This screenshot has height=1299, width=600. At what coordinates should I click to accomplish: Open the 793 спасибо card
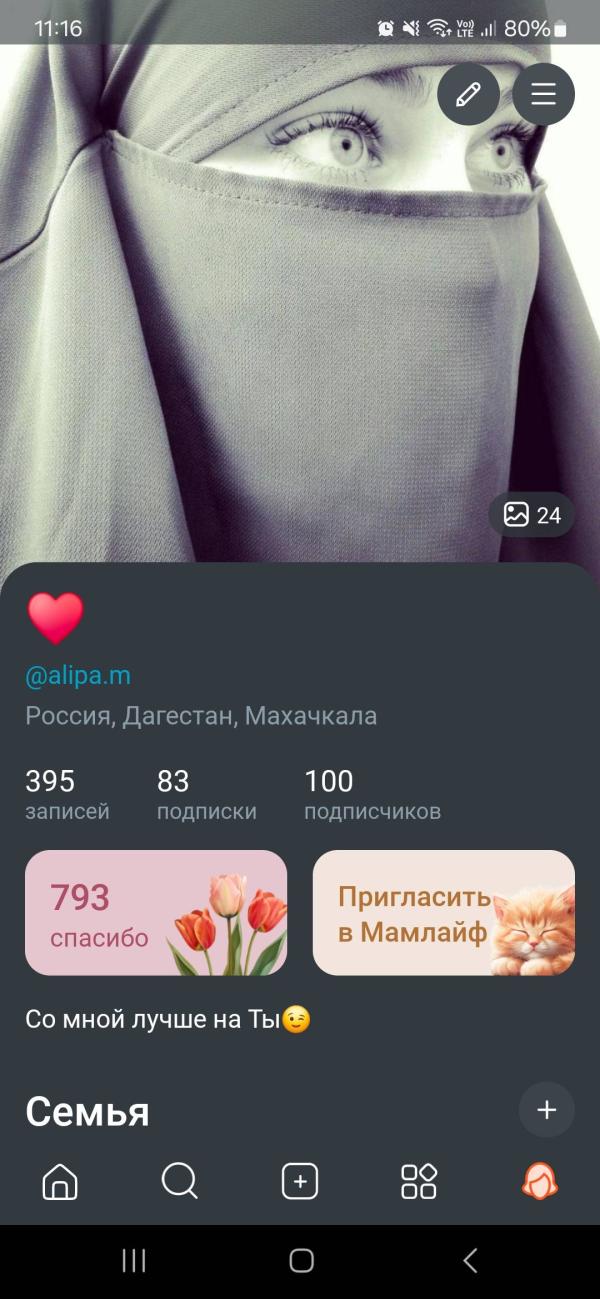click(x=156, y=912)
